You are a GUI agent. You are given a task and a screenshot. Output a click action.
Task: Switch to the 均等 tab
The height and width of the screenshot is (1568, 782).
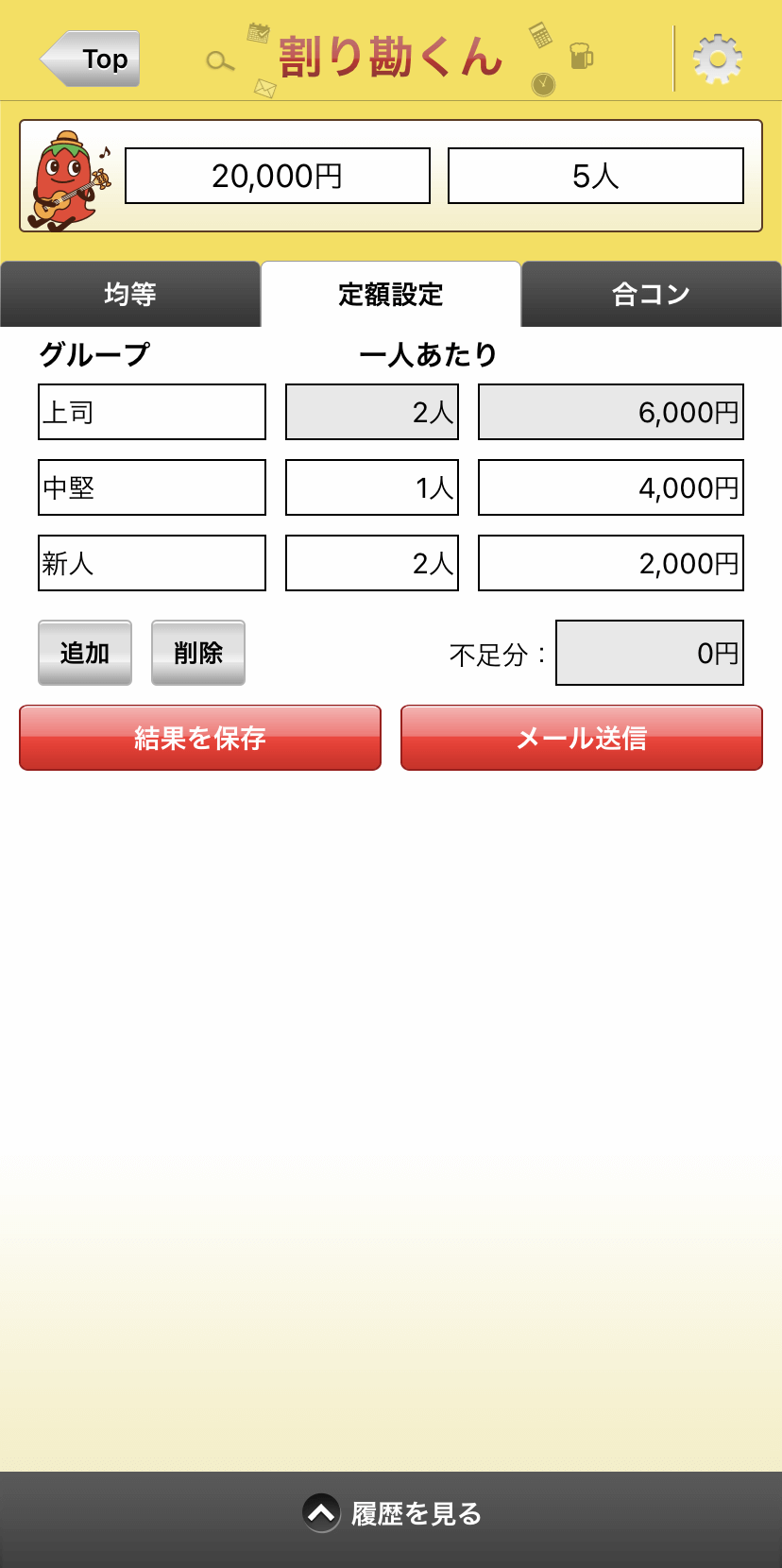point(130,295)
